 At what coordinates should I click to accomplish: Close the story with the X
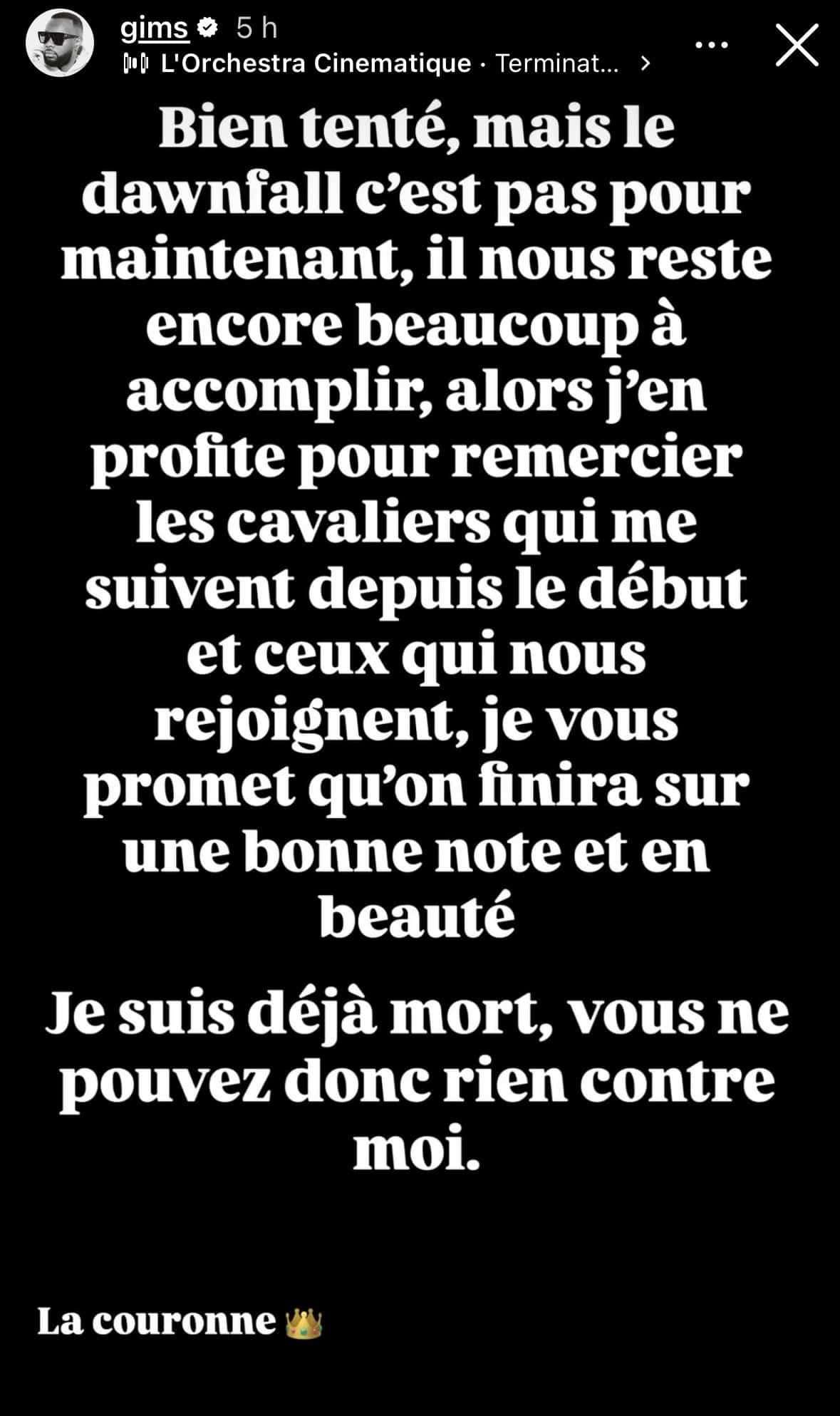(797, 45)
